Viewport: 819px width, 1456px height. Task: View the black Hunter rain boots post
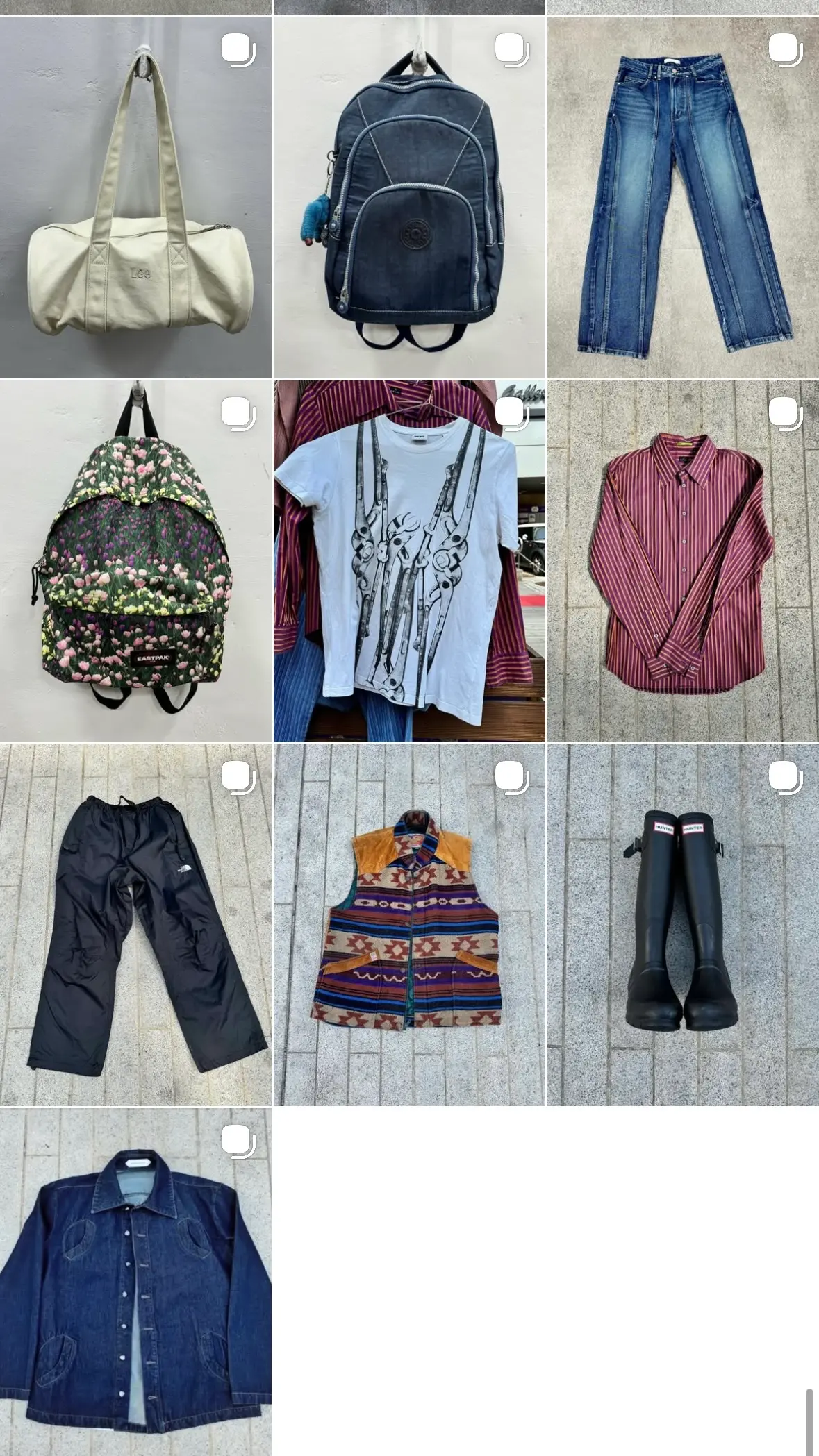tap(683, 925)
